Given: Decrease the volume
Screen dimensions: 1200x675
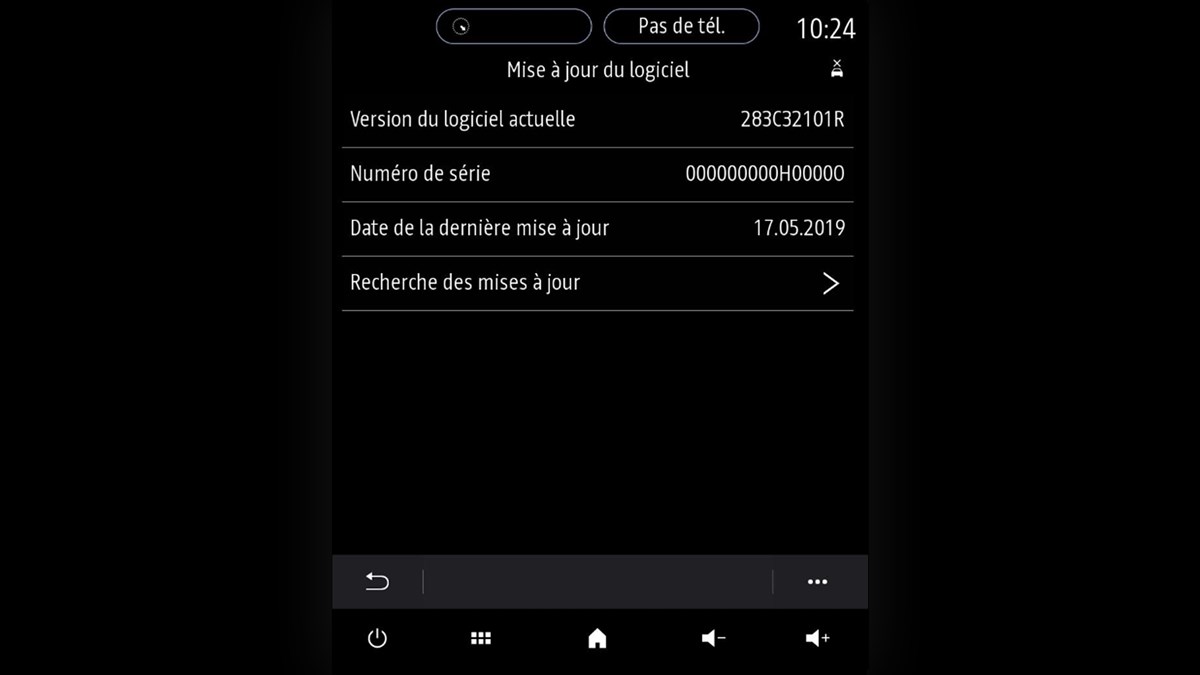Looking at the screenshot, I should (x=713, y=638).
